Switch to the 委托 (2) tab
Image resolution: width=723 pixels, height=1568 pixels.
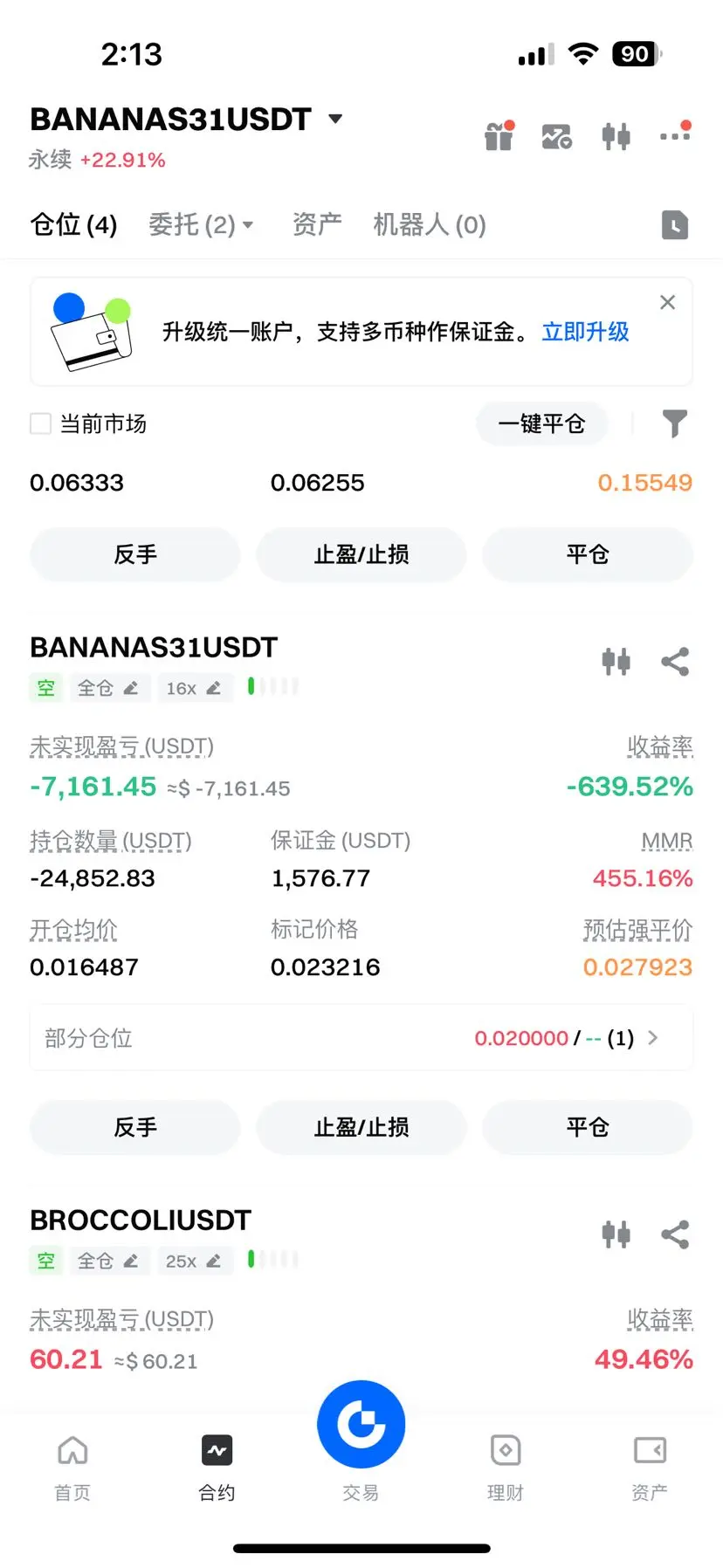click(x=200, y=224)
